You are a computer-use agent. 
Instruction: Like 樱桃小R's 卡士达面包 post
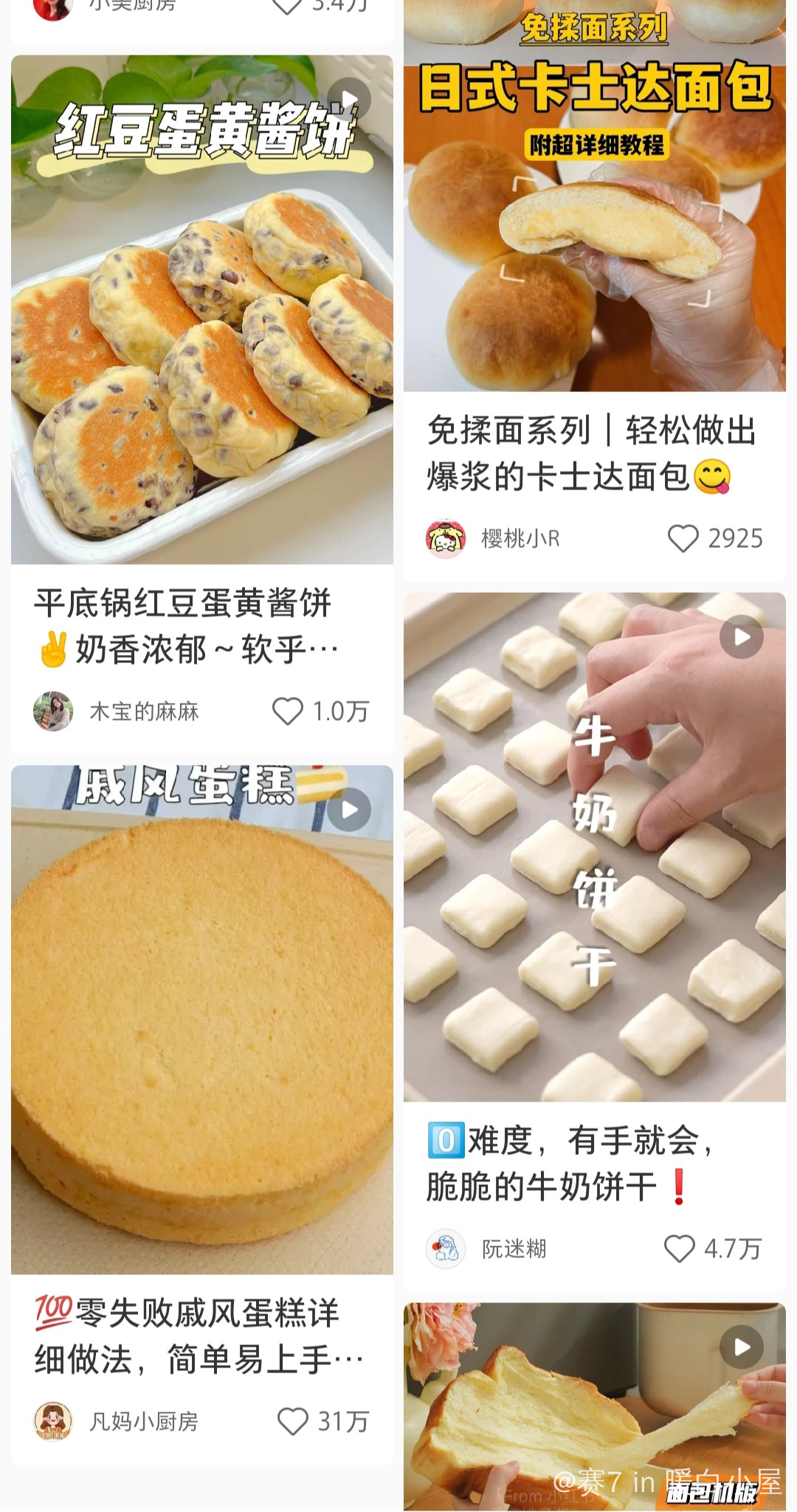(x=683, y=539)
